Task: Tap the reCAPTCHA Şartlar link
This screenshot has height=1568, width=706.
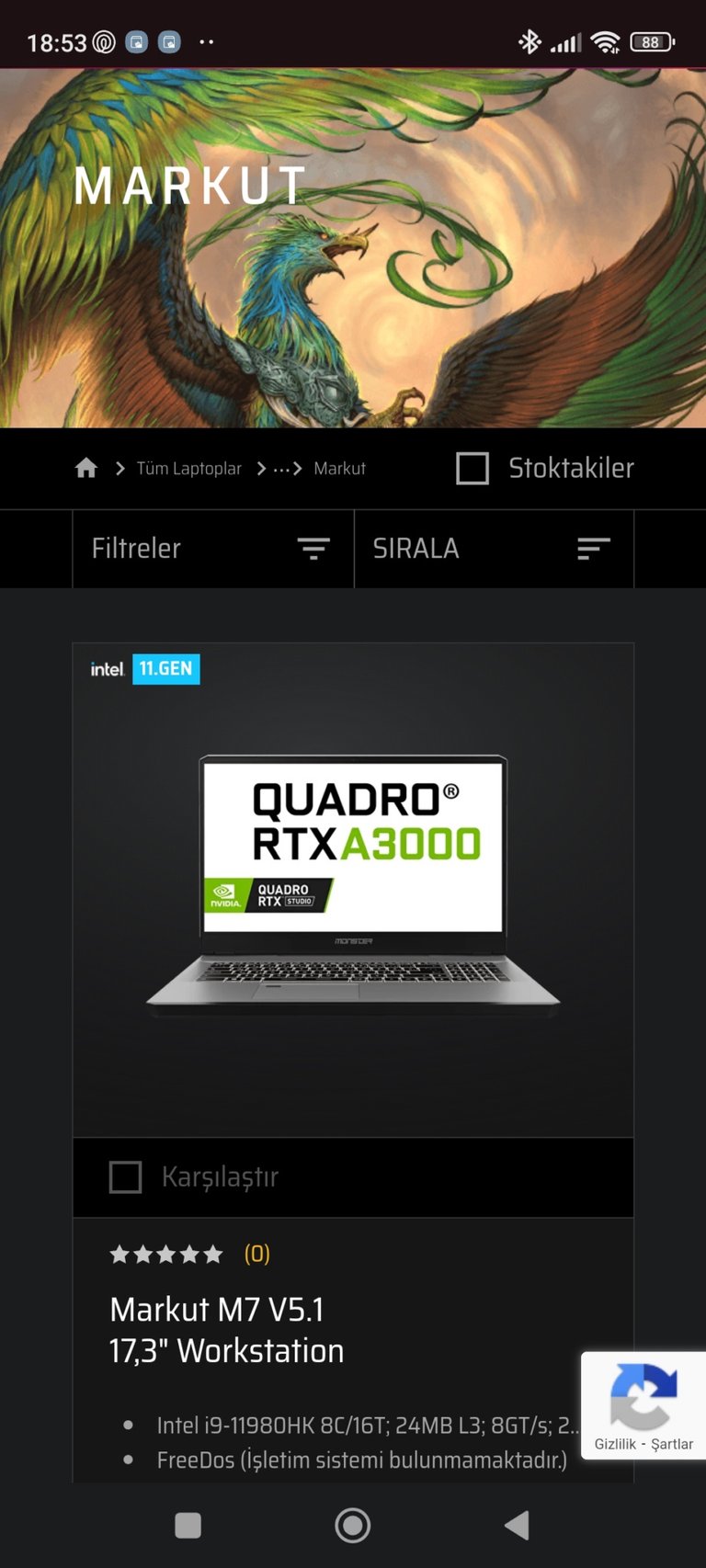Action: (672, 1444)
